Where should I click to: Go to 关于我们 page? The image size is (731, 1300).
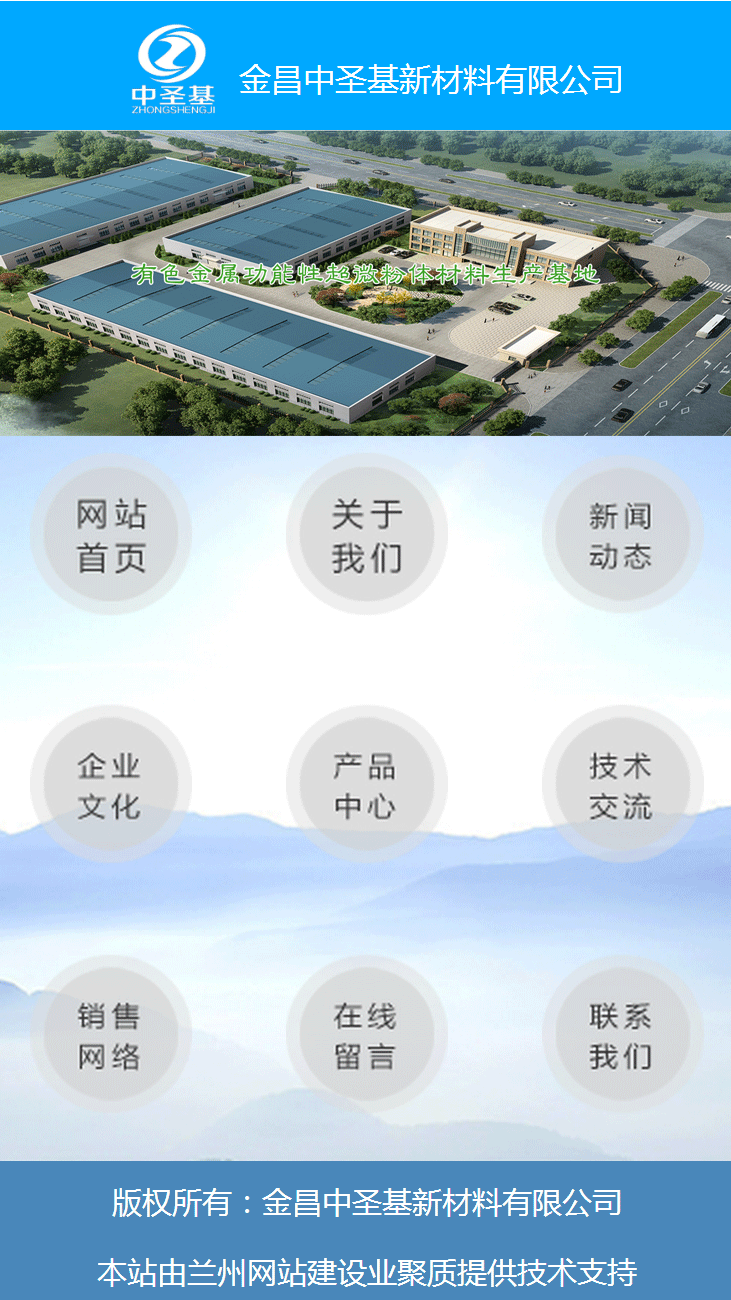click(366, 534)
